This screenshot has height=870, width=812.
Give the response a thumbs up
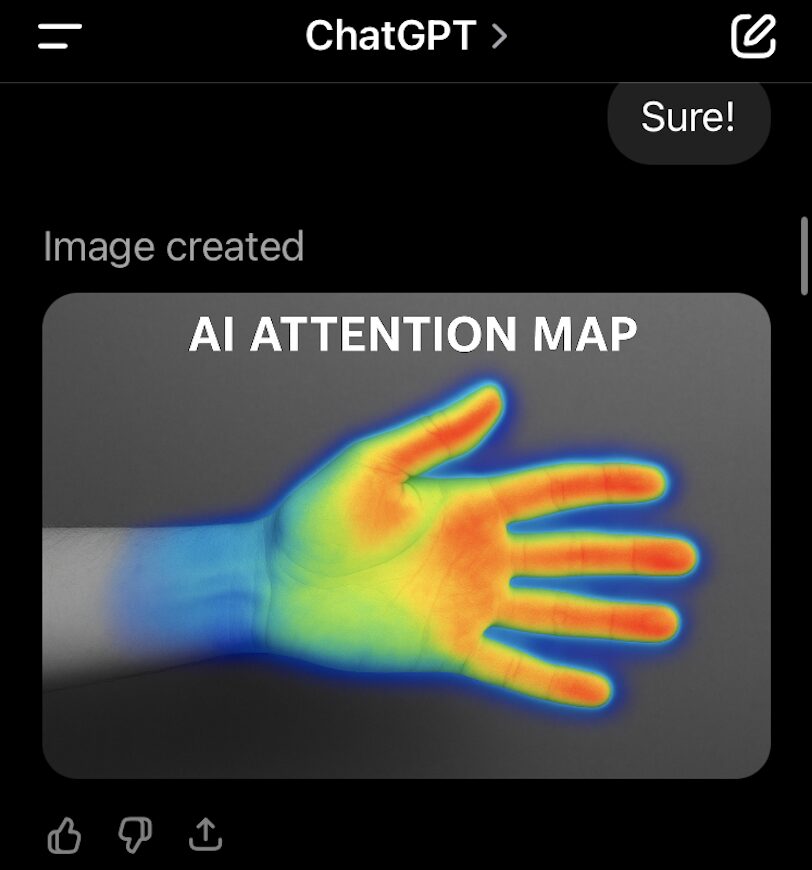point(66,834)
